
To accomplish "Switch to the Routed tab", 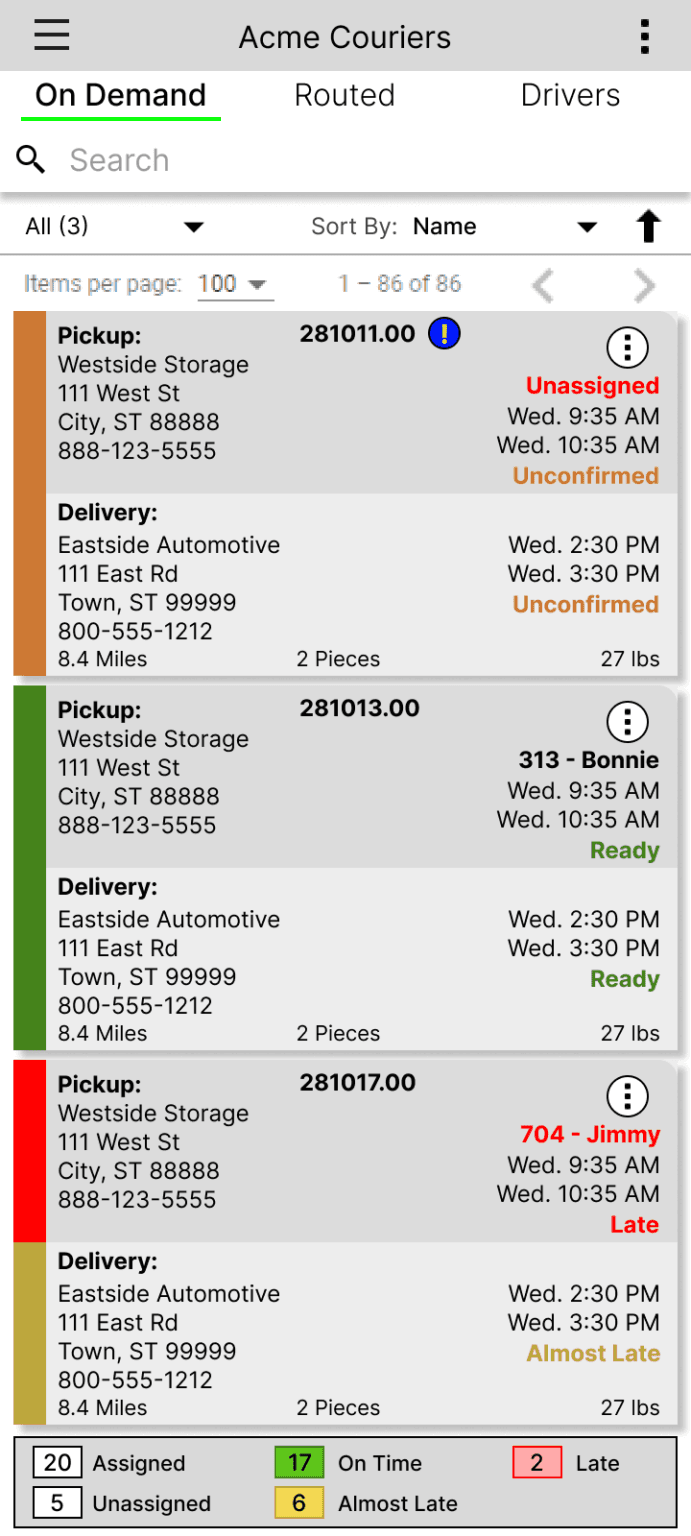I will click(344, 96).
